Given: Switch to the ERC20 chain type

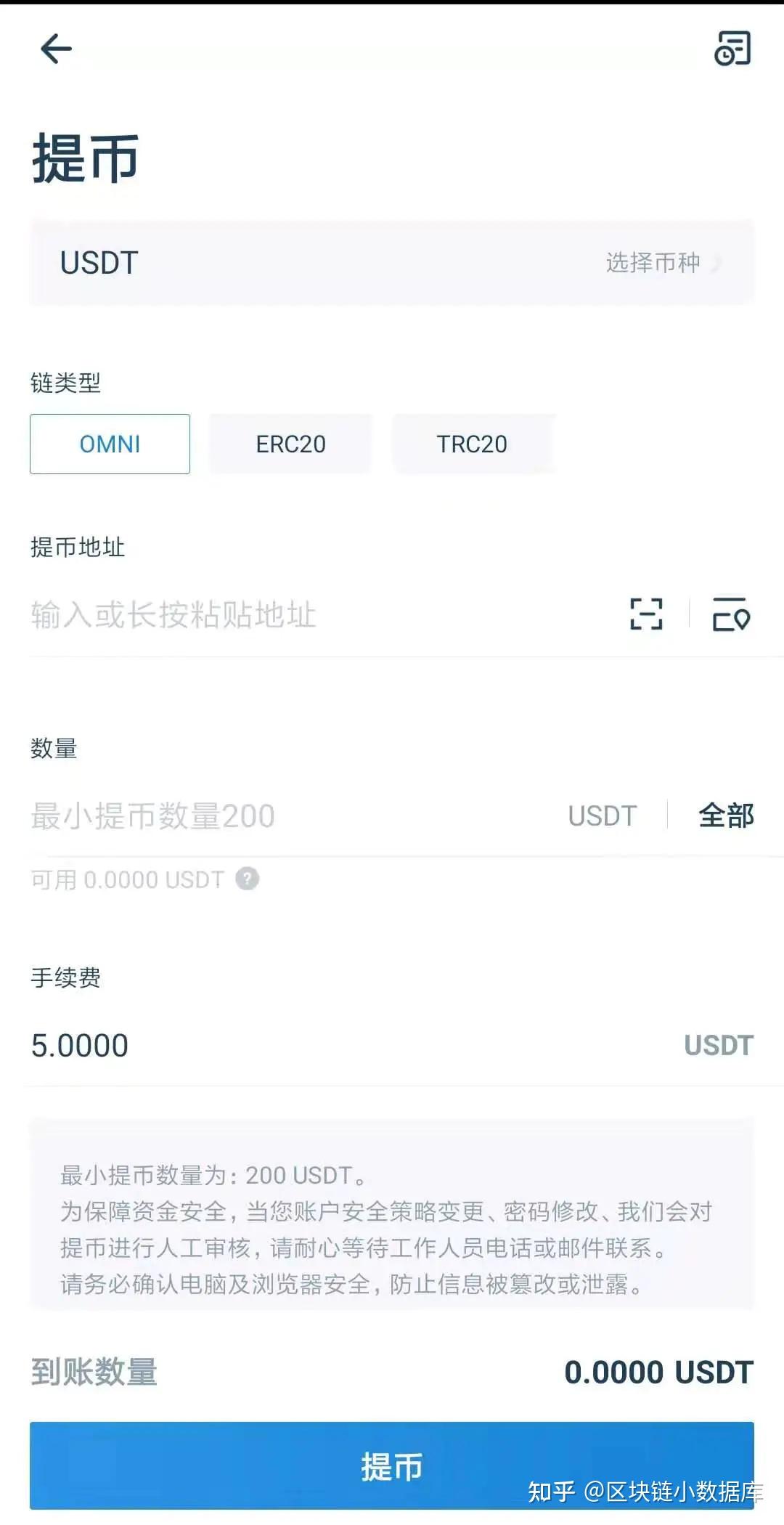Looking at the screenshot, I should pyautogui.click(x=290, y=444).
